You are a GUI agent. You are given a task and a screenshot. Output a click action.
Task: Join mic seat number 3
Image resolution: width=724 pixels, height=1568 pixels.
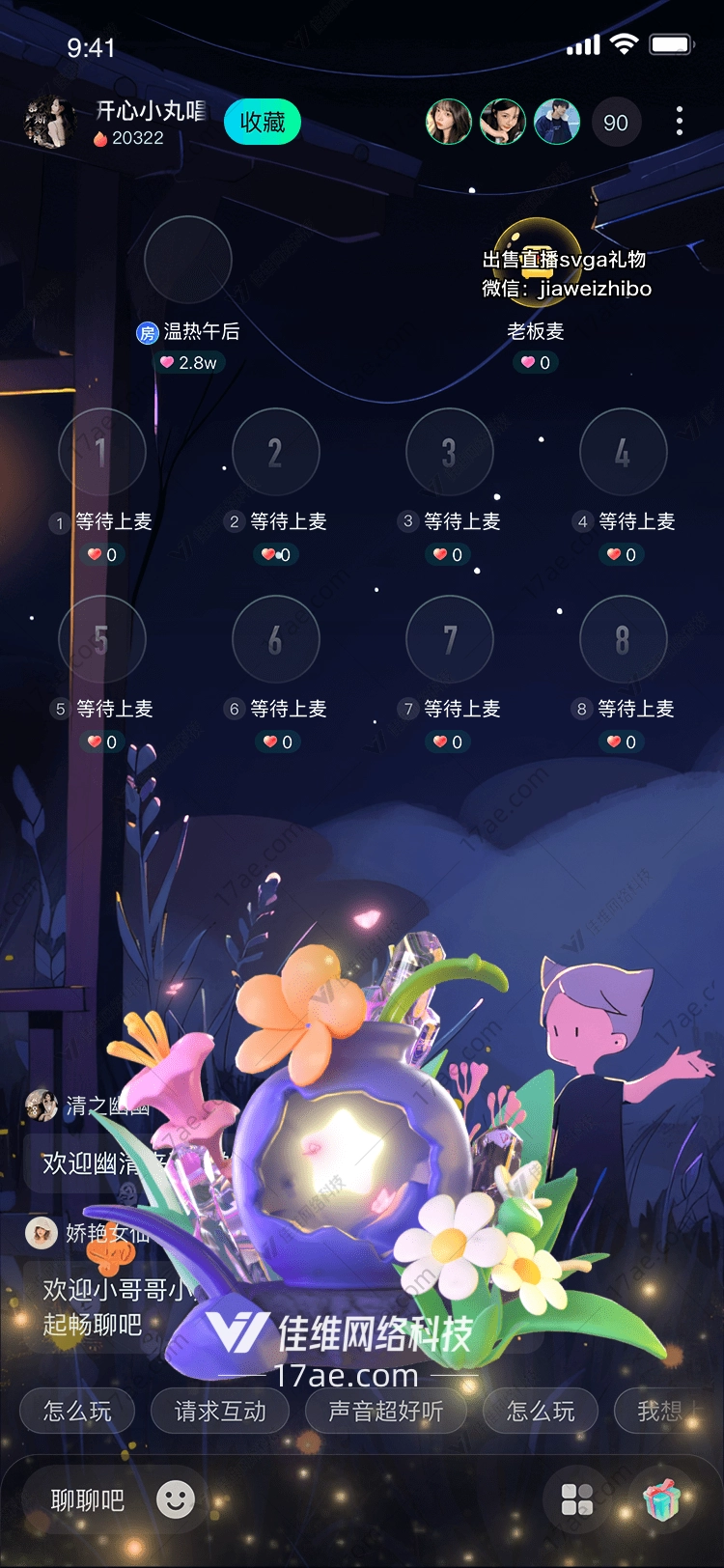[x=450, y=452]
